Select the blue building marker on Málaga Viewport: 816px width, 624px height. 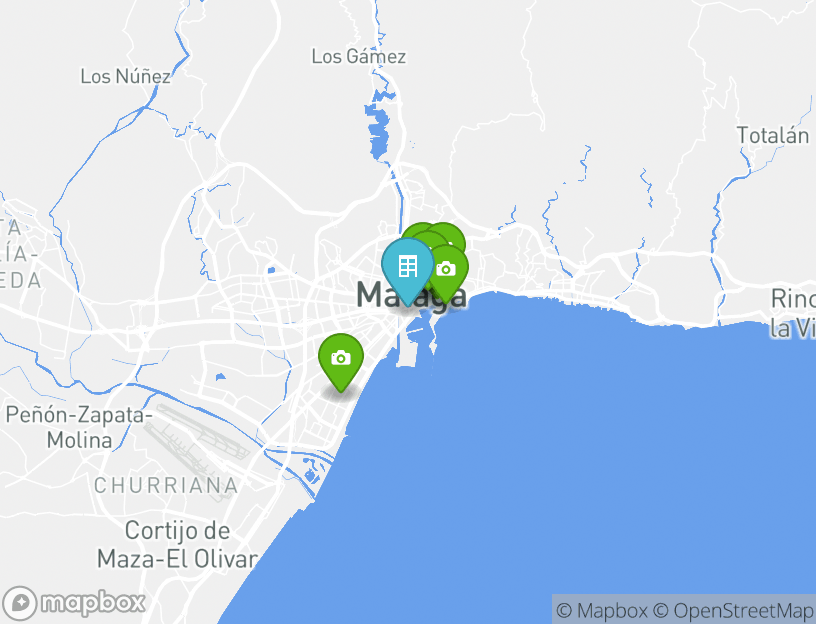407,266
